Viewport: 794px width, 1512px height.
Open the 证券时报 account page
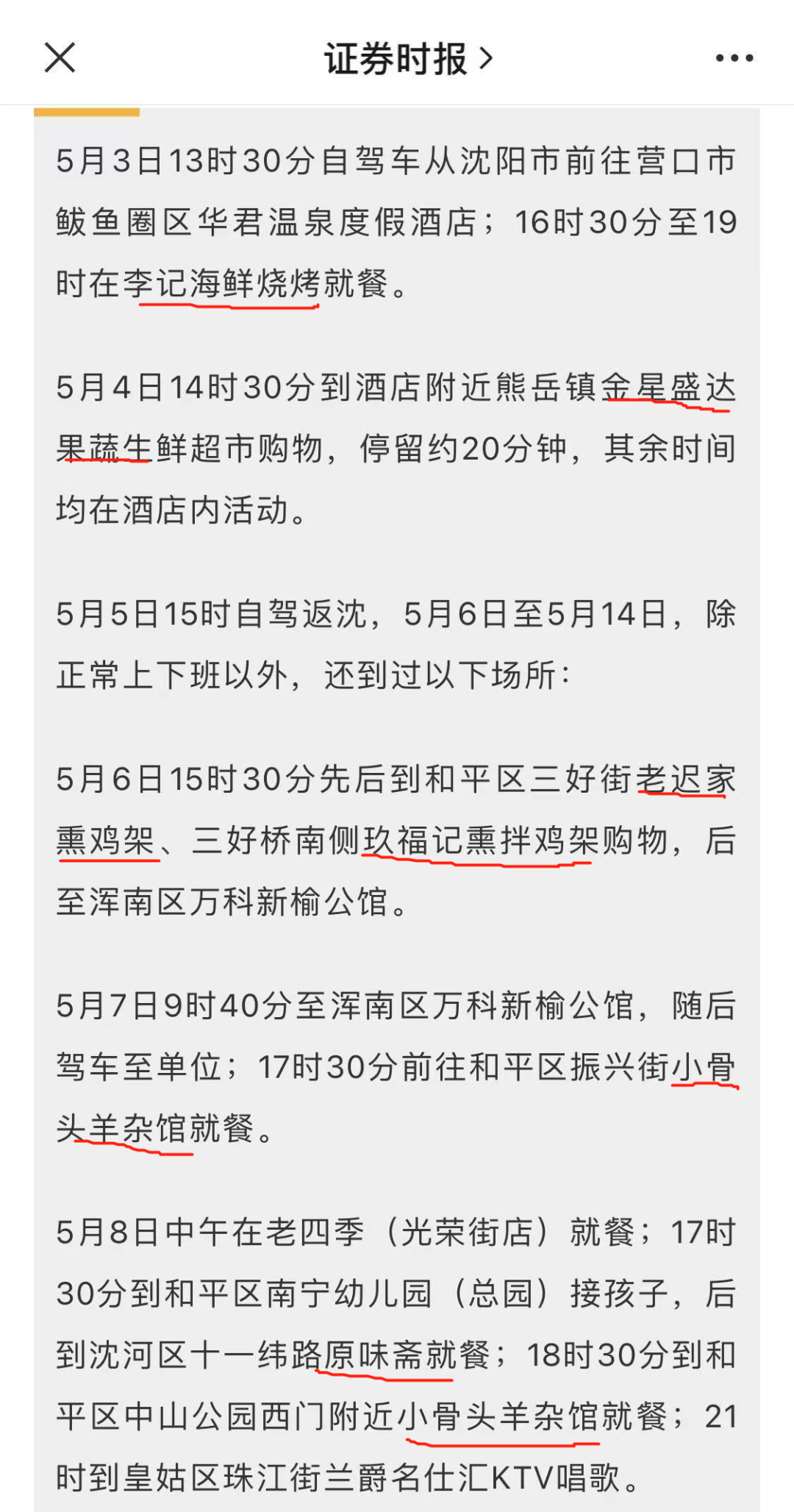point(408,58)
